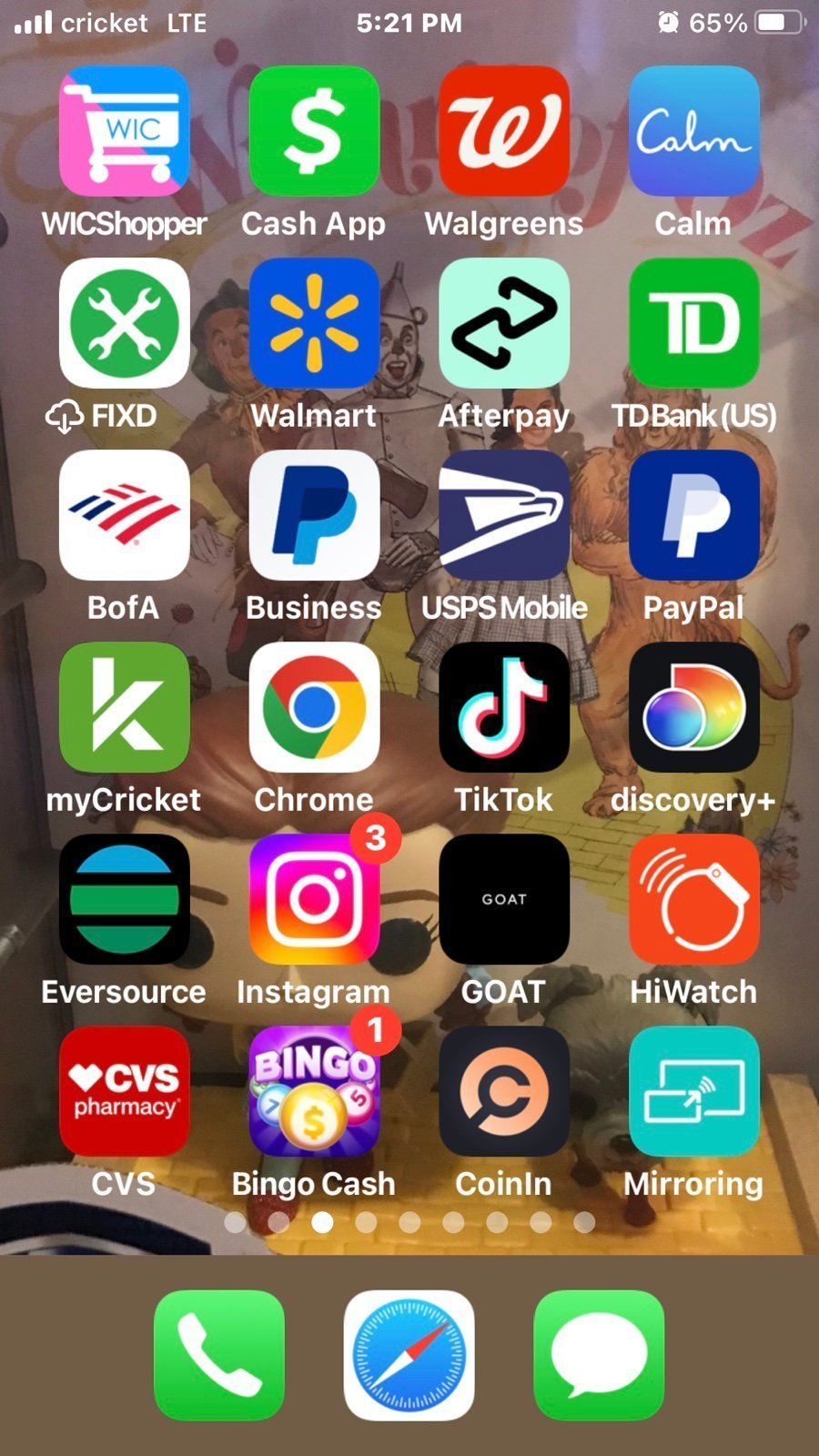Screen dimensions: 819x1456
Task: Open the Walgreens app
Action: point(504,131)
